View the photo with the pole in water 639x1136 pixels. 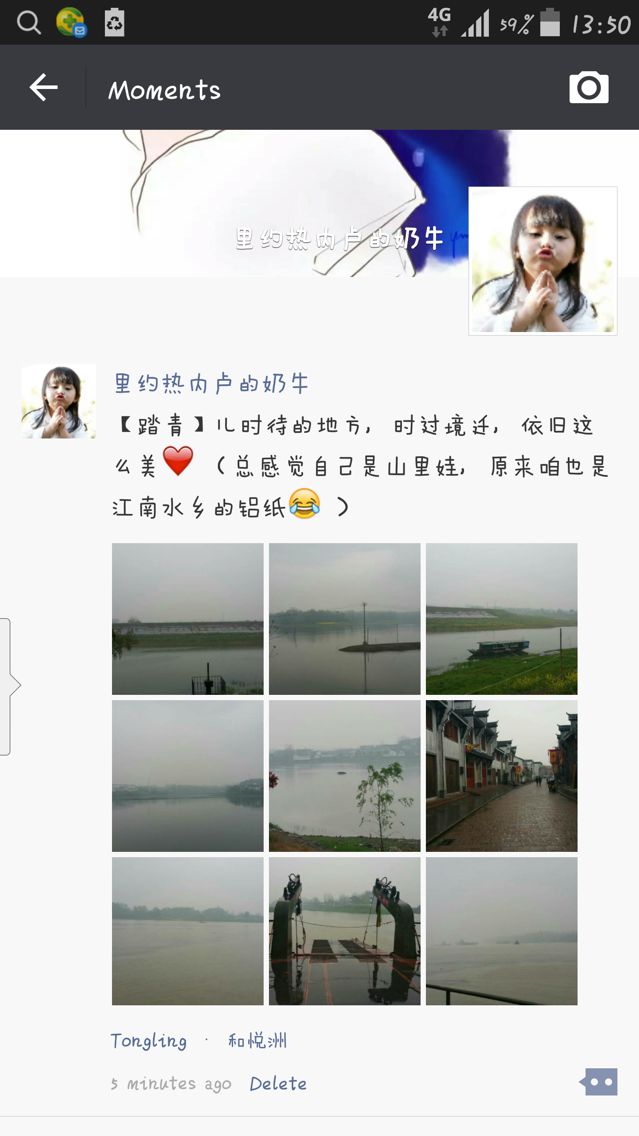345,619
